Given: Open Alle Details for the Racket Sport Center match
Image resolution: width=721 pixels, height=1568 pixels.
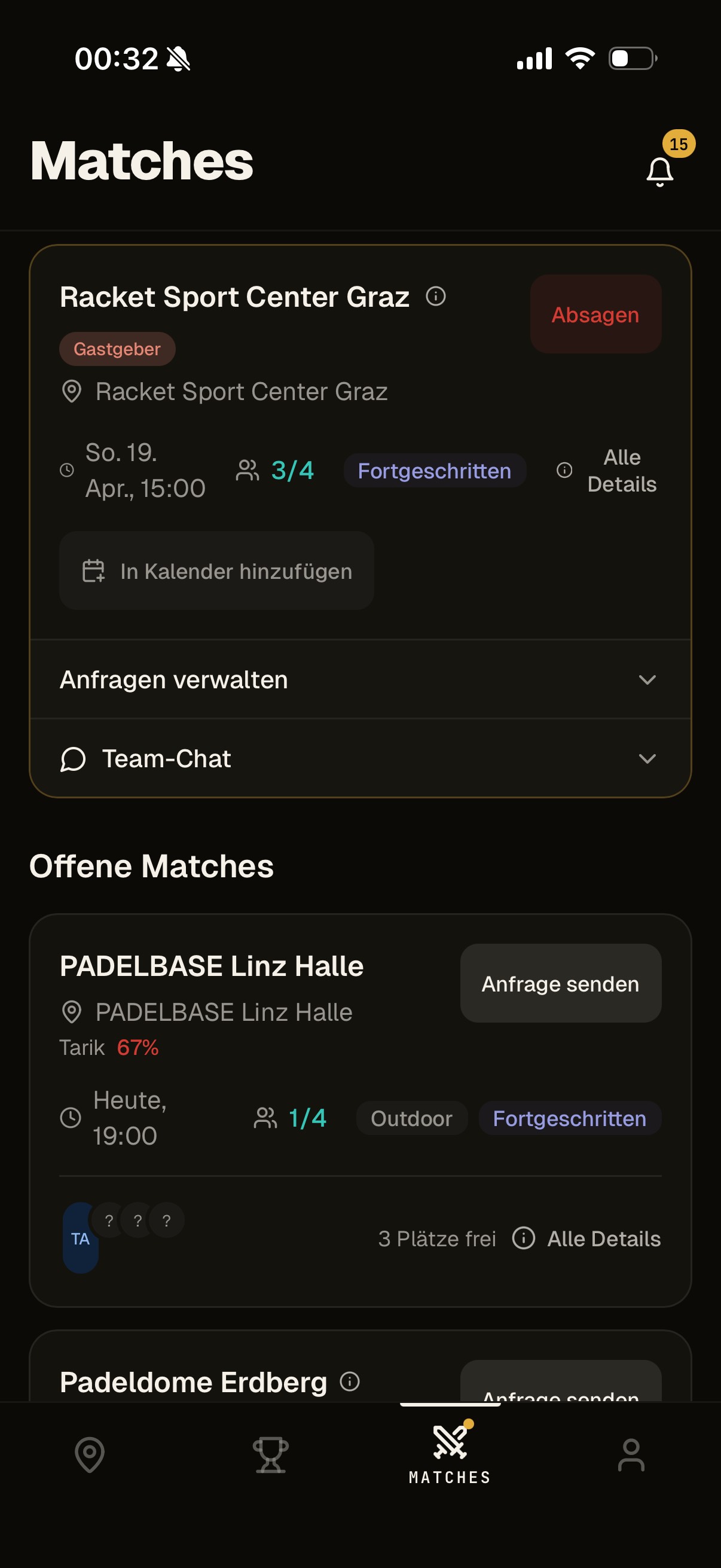Looking at the screenshot, I should pos(622,471).
